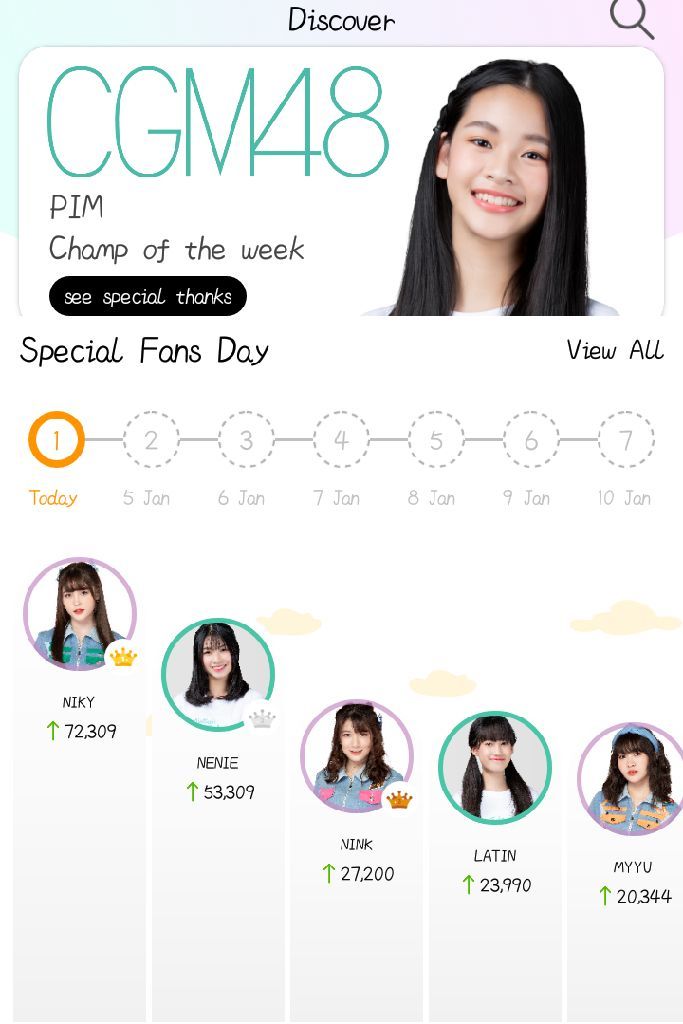This screenshot has height=1024, width=683.
Task: Choose day 4, 7 Jan
Action: pyautogui.click(x=341, y=440)
